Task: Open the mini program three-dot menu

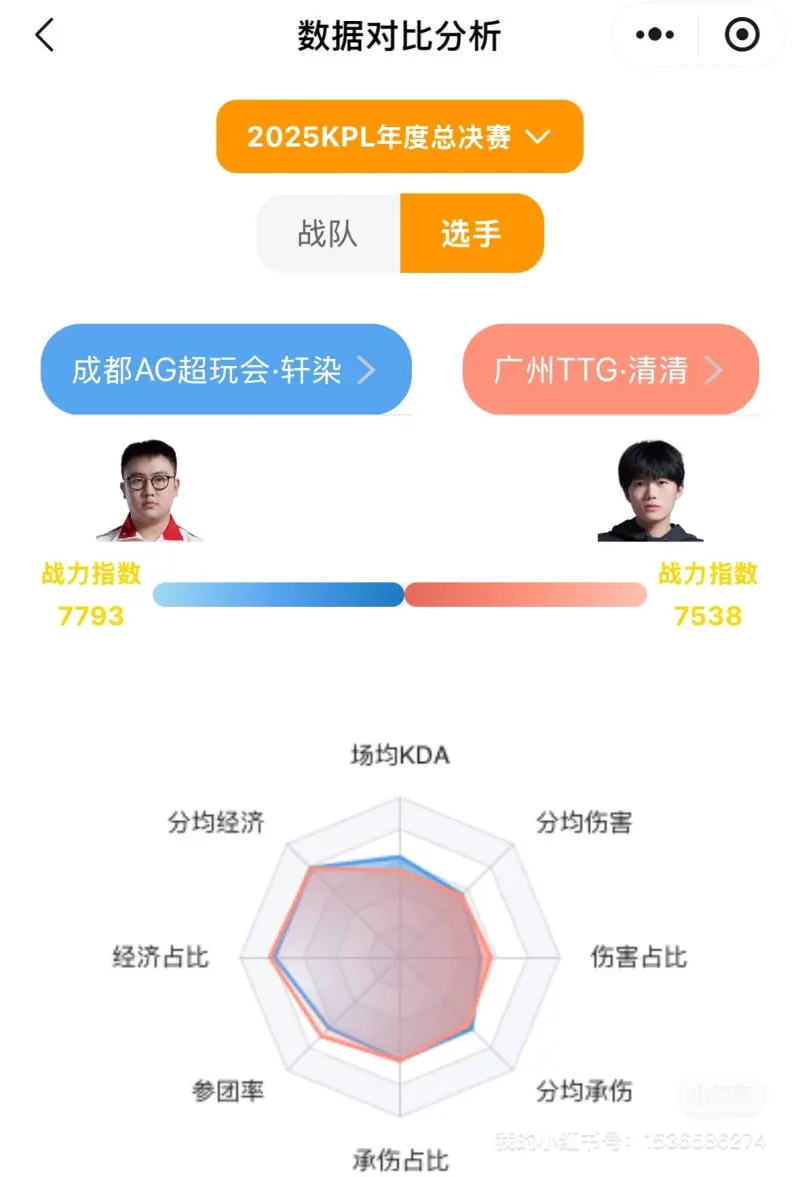Action: (x=655, y=36)
